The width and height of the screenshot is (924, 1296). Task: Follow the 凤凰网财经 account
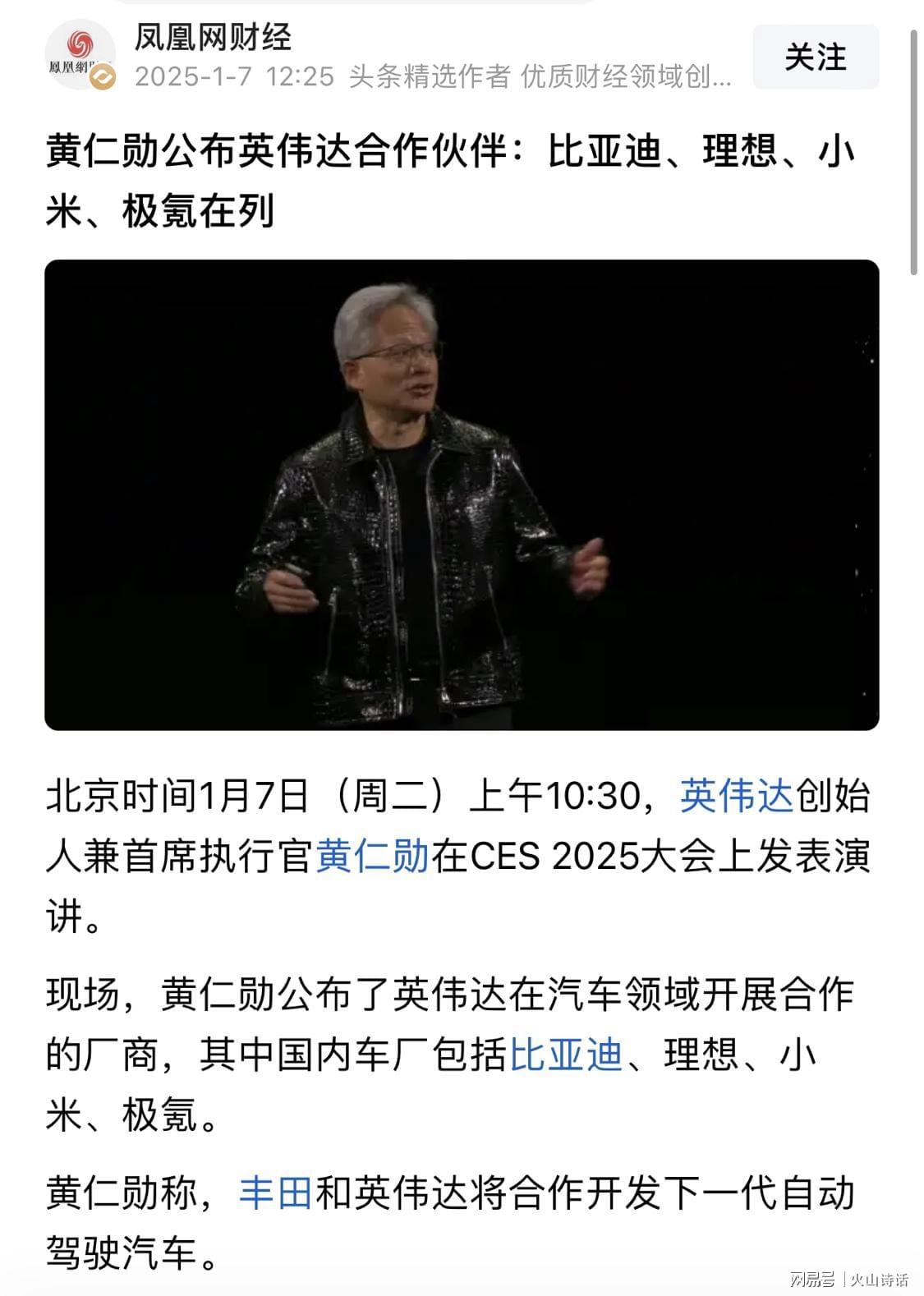tap(815, 57)
